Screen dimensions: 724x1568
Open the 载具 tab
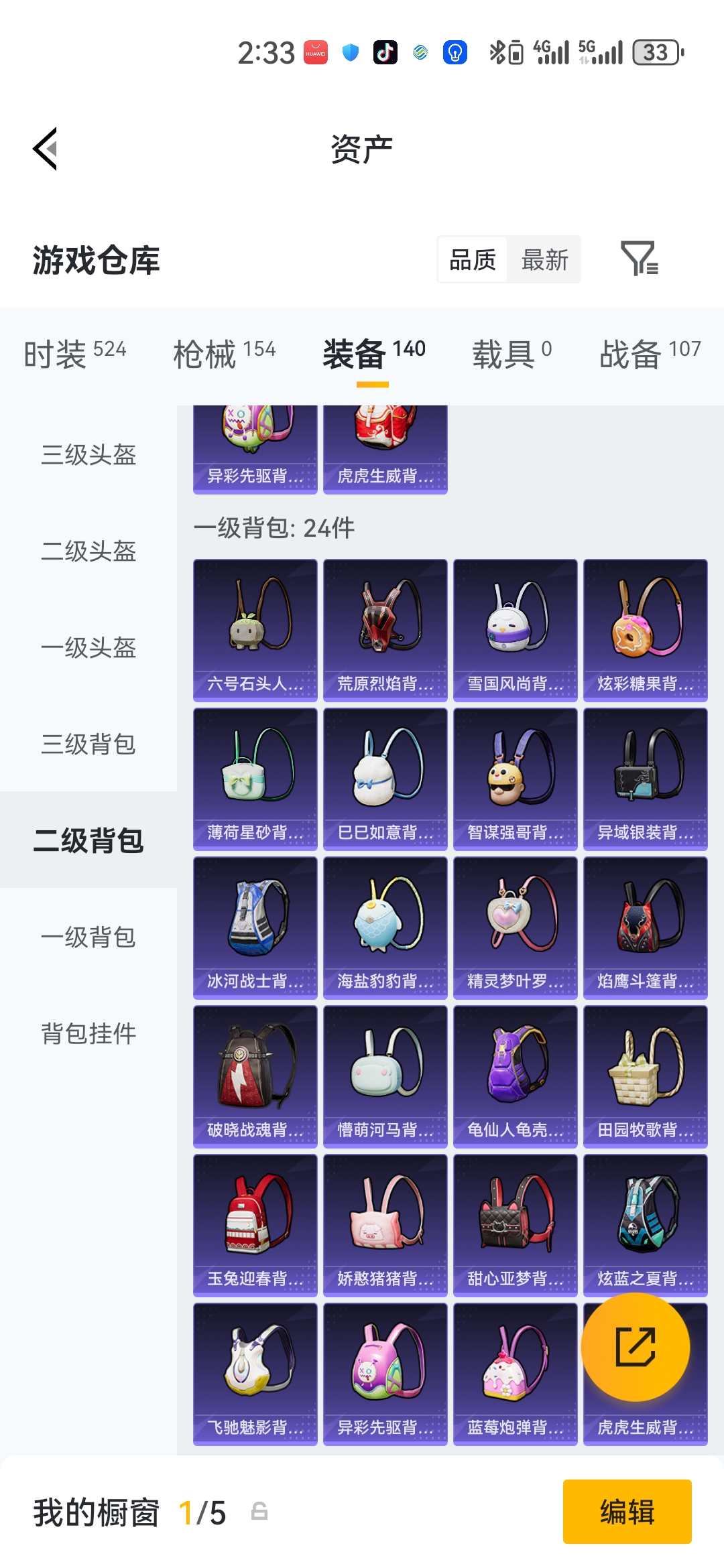[511, 353]
